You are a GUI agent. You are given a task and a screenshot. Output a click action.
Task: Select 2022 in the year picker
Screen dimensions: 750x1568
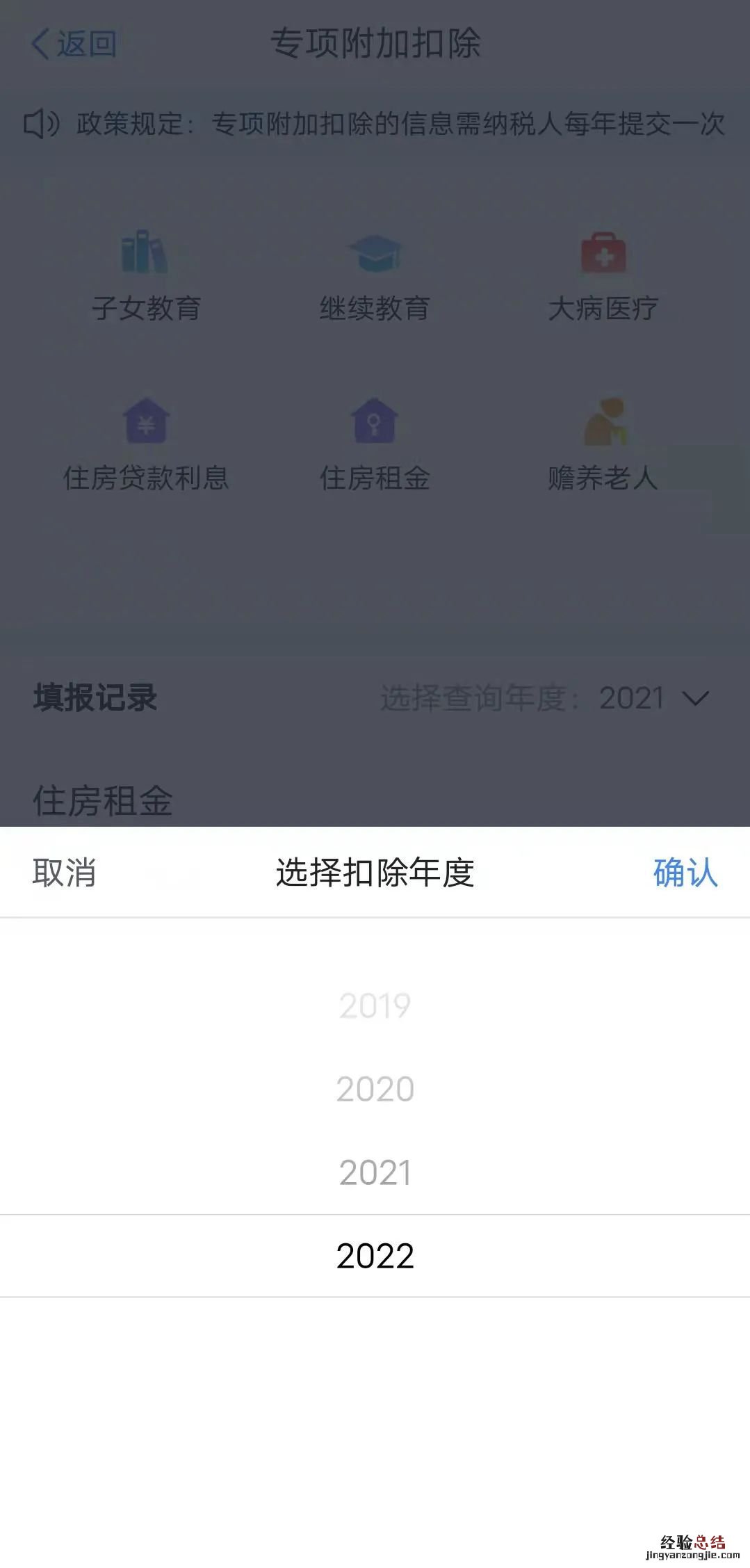[375, 1256]
